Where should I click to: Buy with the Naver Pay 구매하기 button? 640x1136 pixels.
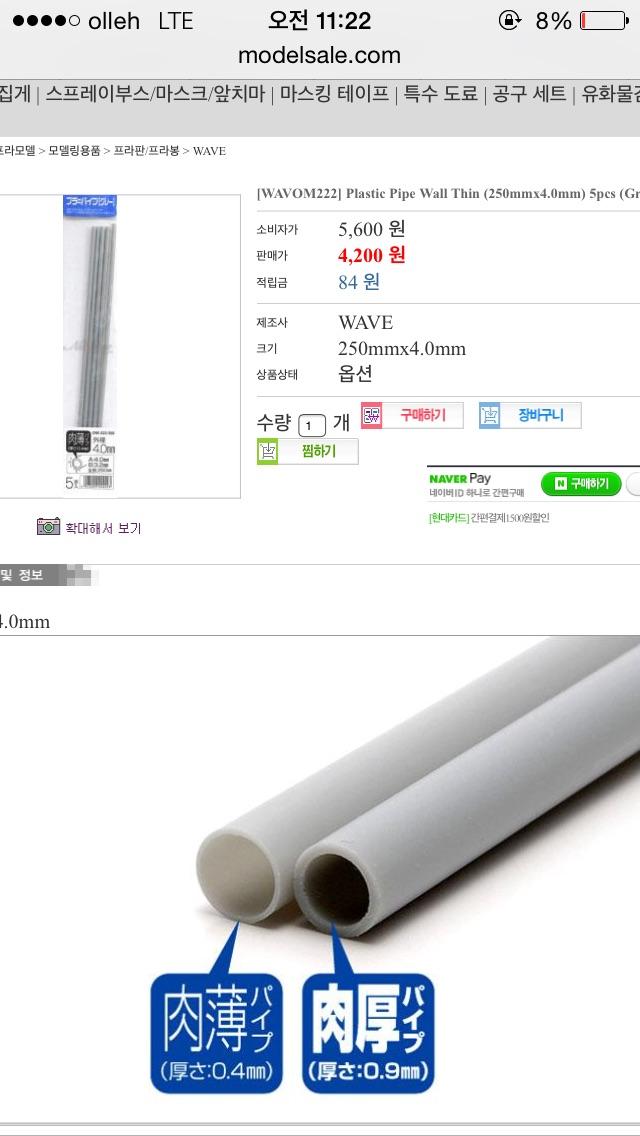(x=580, y=484)
